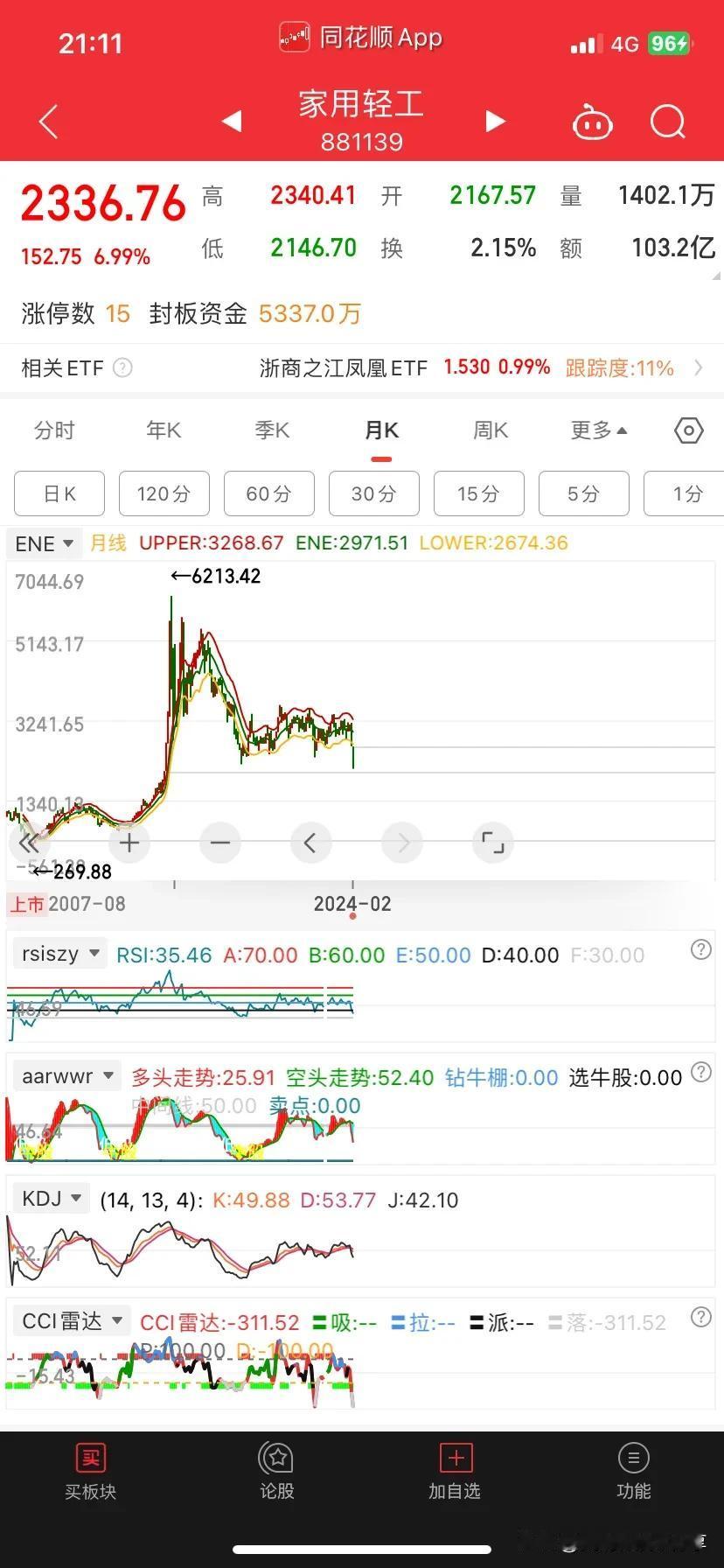The height and width of the screenshot is (1568, 724).
Task: Zoom out the chart with minus button
Action: click(220, 843)
